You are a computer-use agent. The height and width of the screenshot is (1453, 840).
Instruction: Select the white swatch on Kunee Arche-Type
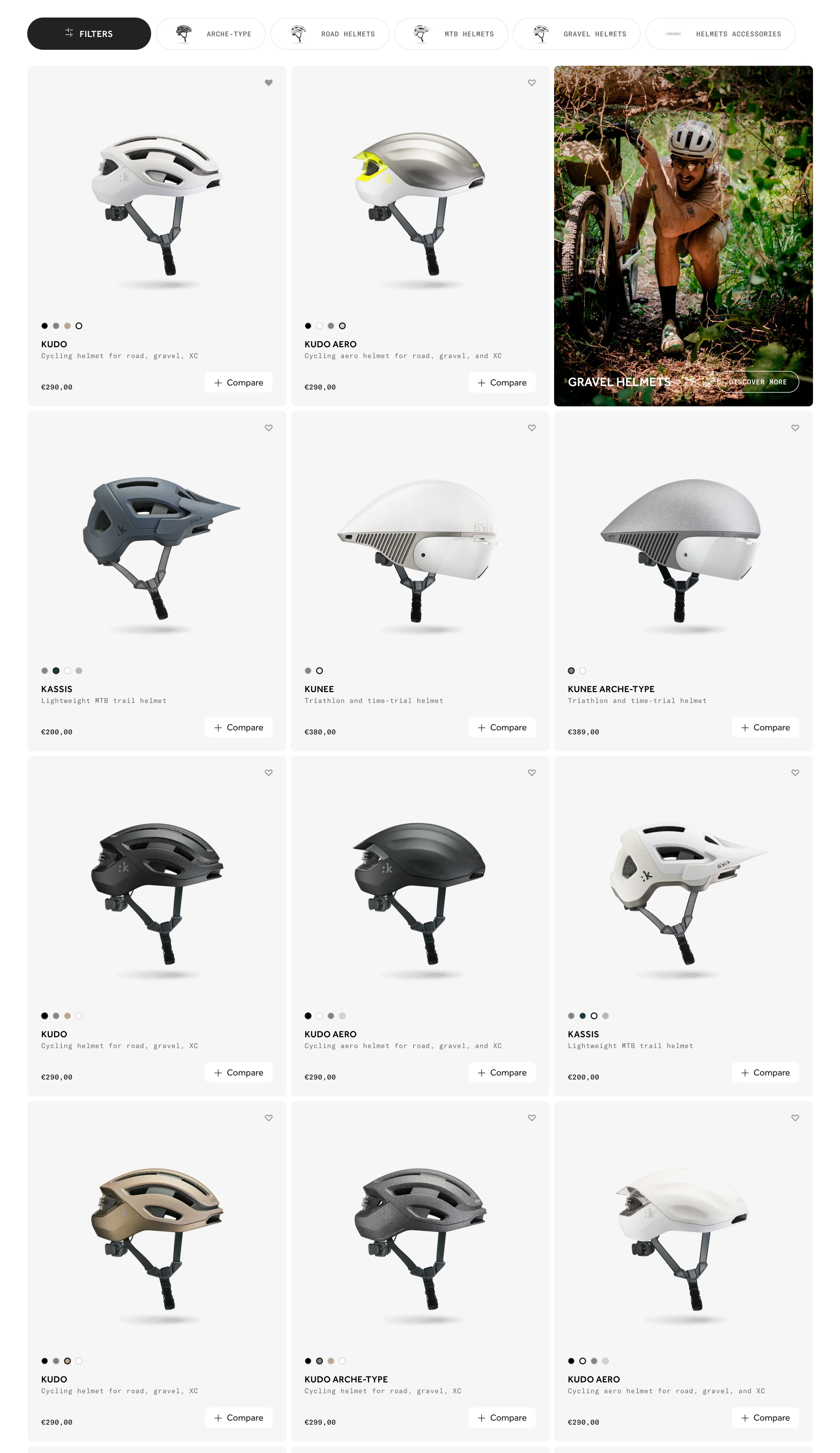582,671
